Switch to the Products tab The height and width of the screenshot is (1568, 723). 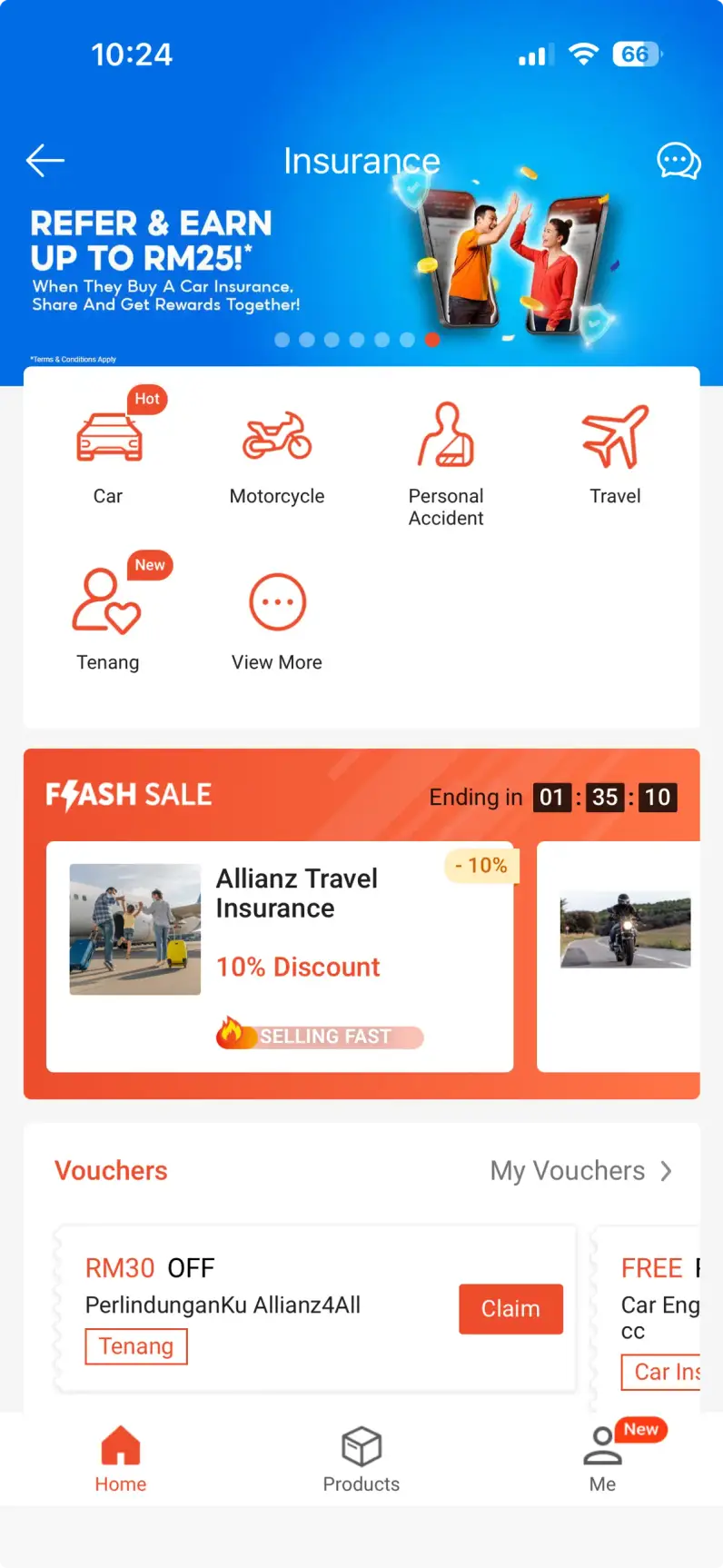point(361,1459)
